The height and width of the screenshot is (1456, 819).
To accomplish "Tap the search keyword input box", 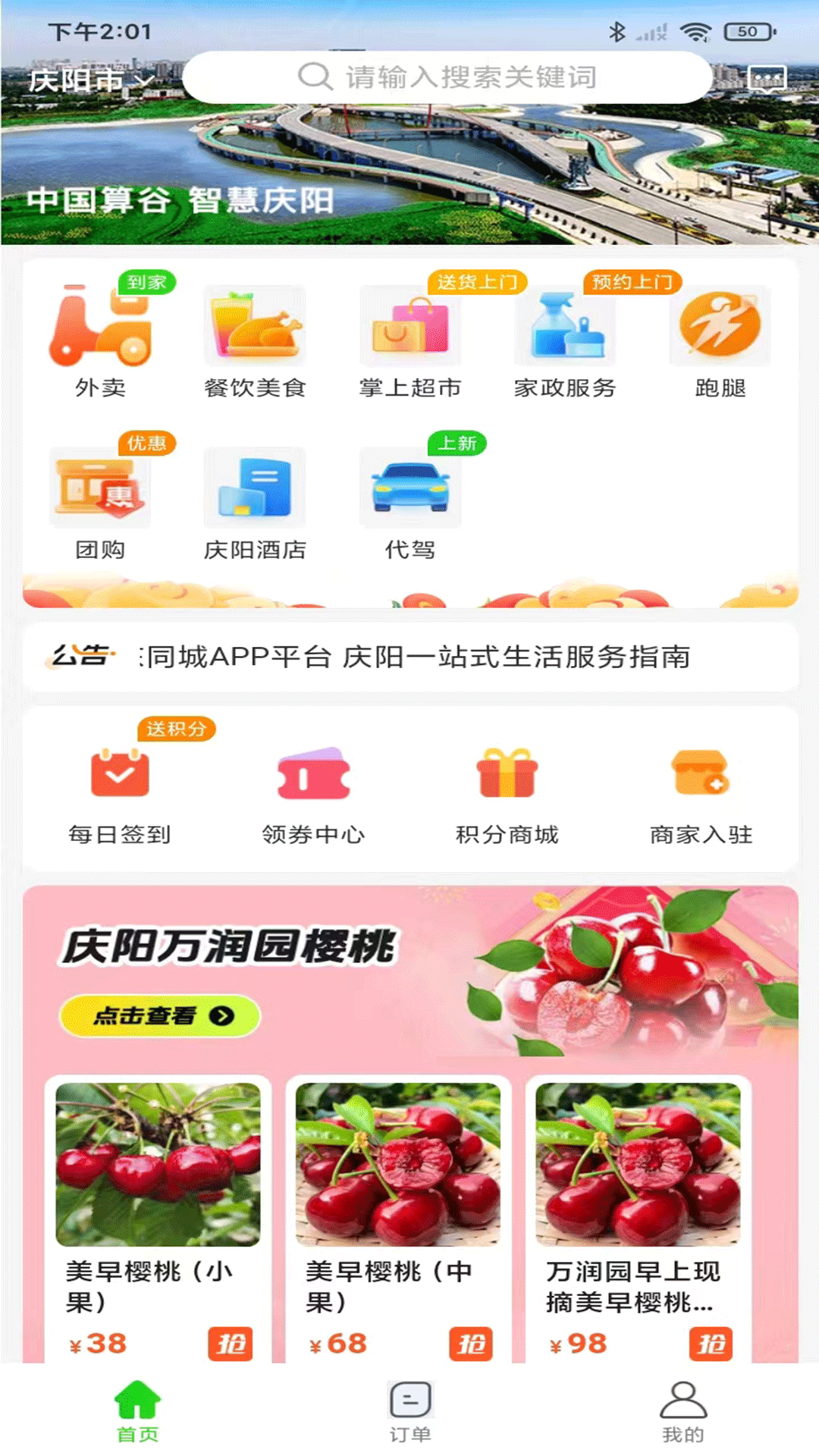I will point(447,77).
